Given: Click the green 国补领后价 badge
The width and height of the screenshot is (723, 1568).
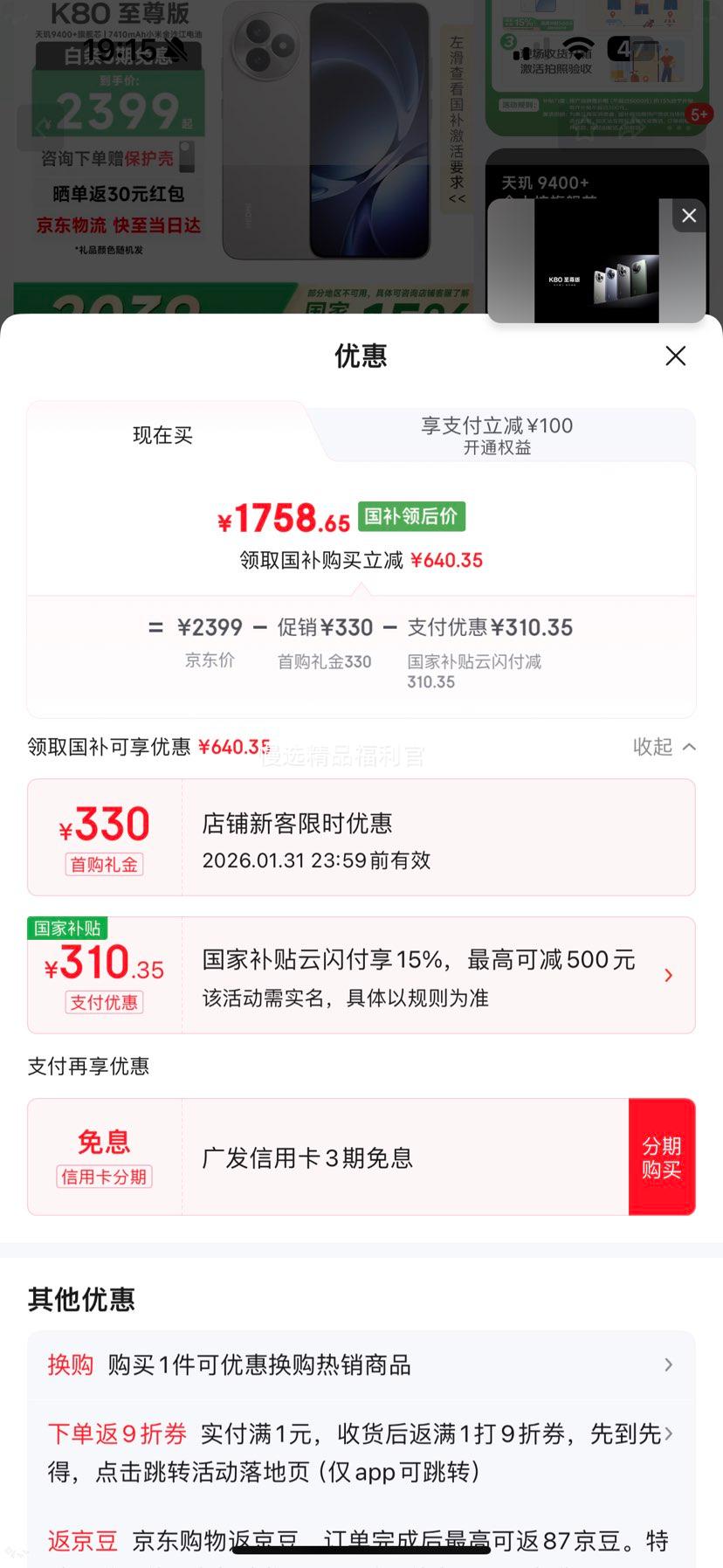Looking at the screenshot, I should pyautogui.click(x=411, y=516).
